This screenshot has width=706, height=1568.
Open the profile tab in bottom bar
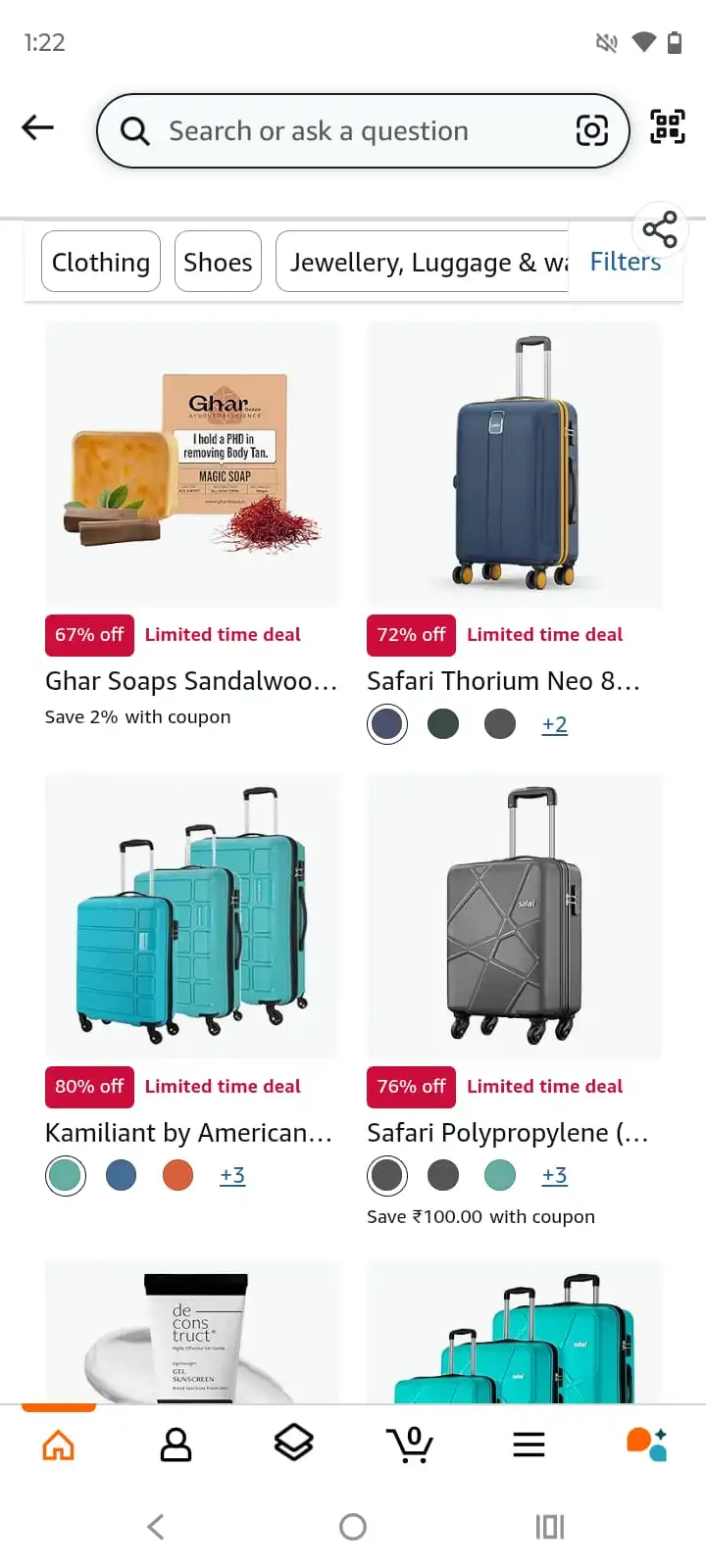pyautogui.click(x=176, y=1445)
